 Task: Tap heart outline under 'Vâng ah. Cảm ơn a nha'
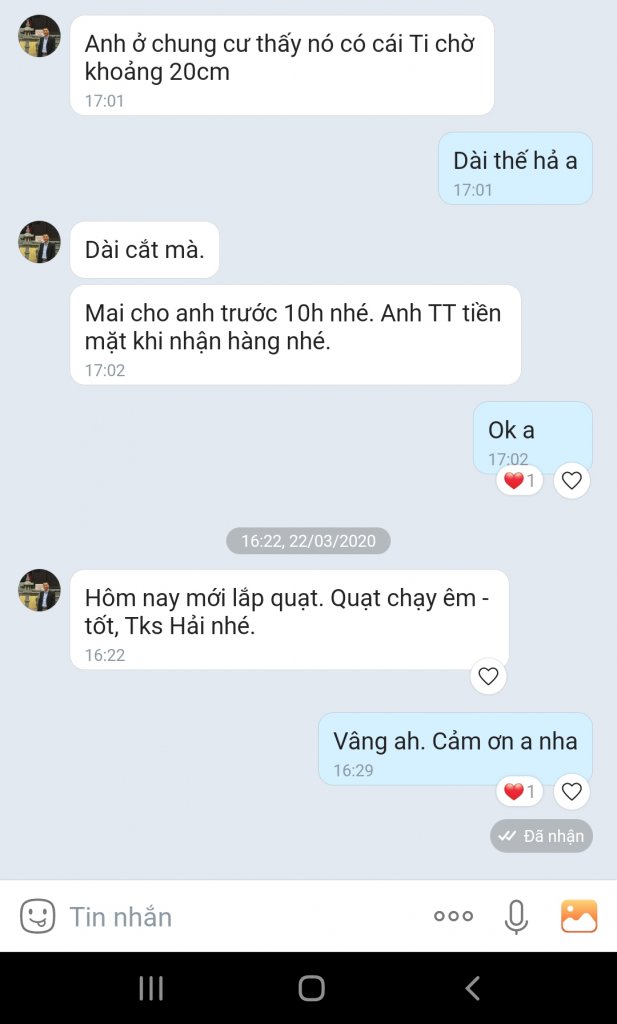point(571,792)
